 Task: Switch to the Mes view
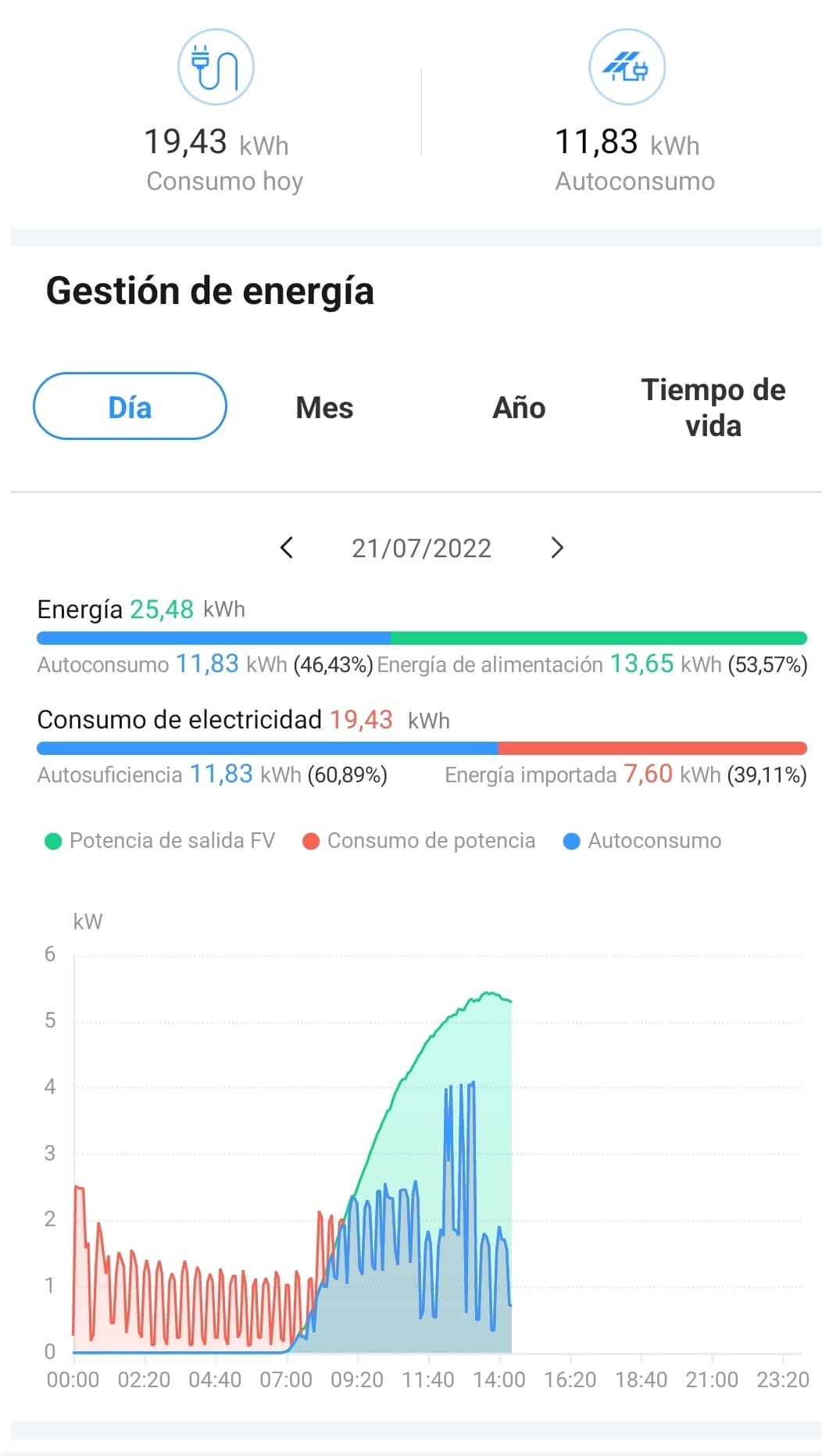pyautogui.click(x=324, y=408)
